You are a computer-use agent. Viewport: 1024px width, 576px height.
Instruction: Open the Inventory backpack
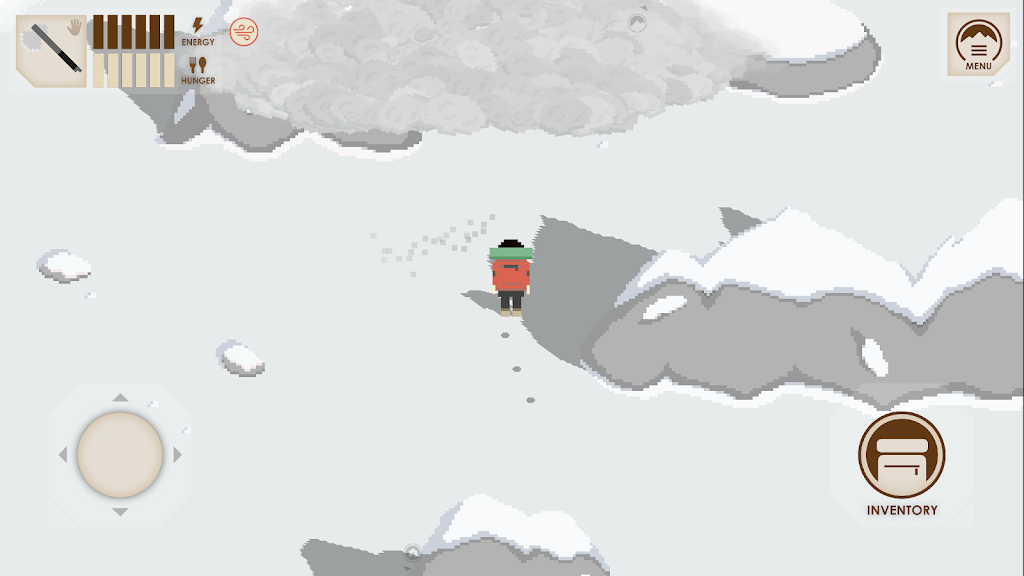(x=901, y=456)
